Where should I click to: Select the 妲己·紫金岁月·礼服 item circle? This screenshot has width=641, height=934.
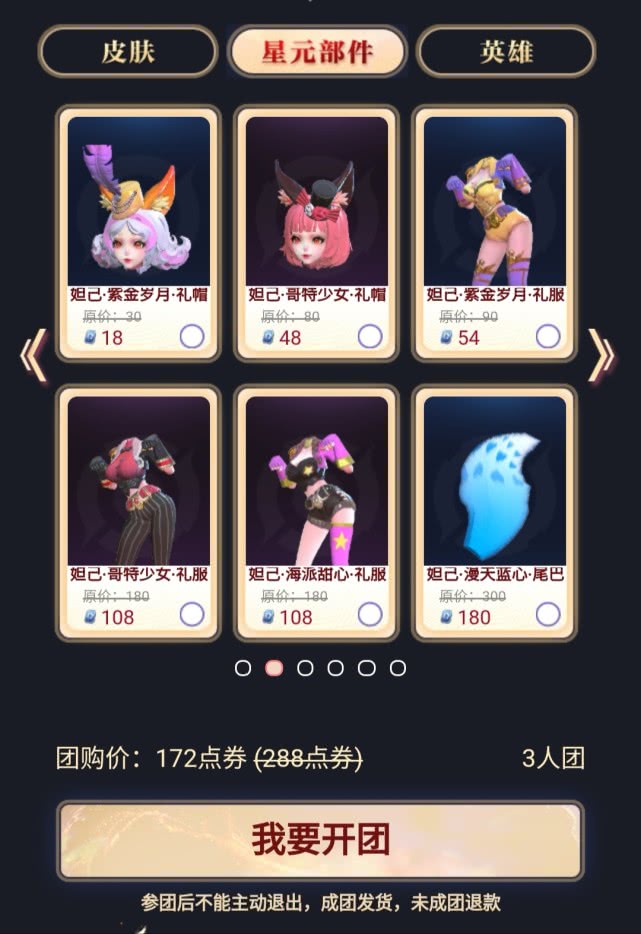[548, 336]
